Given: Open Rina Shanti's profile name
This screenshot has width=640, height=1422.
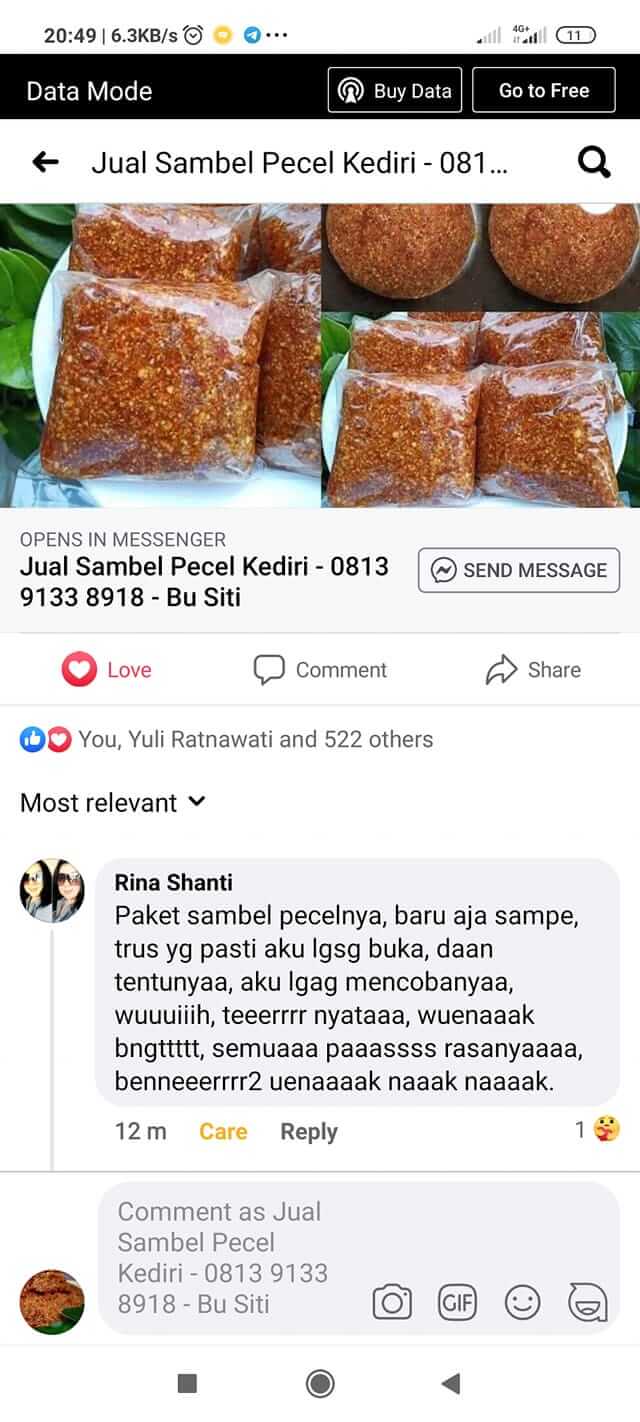Looking at the screenshot, I should click(x=174, y=882).
